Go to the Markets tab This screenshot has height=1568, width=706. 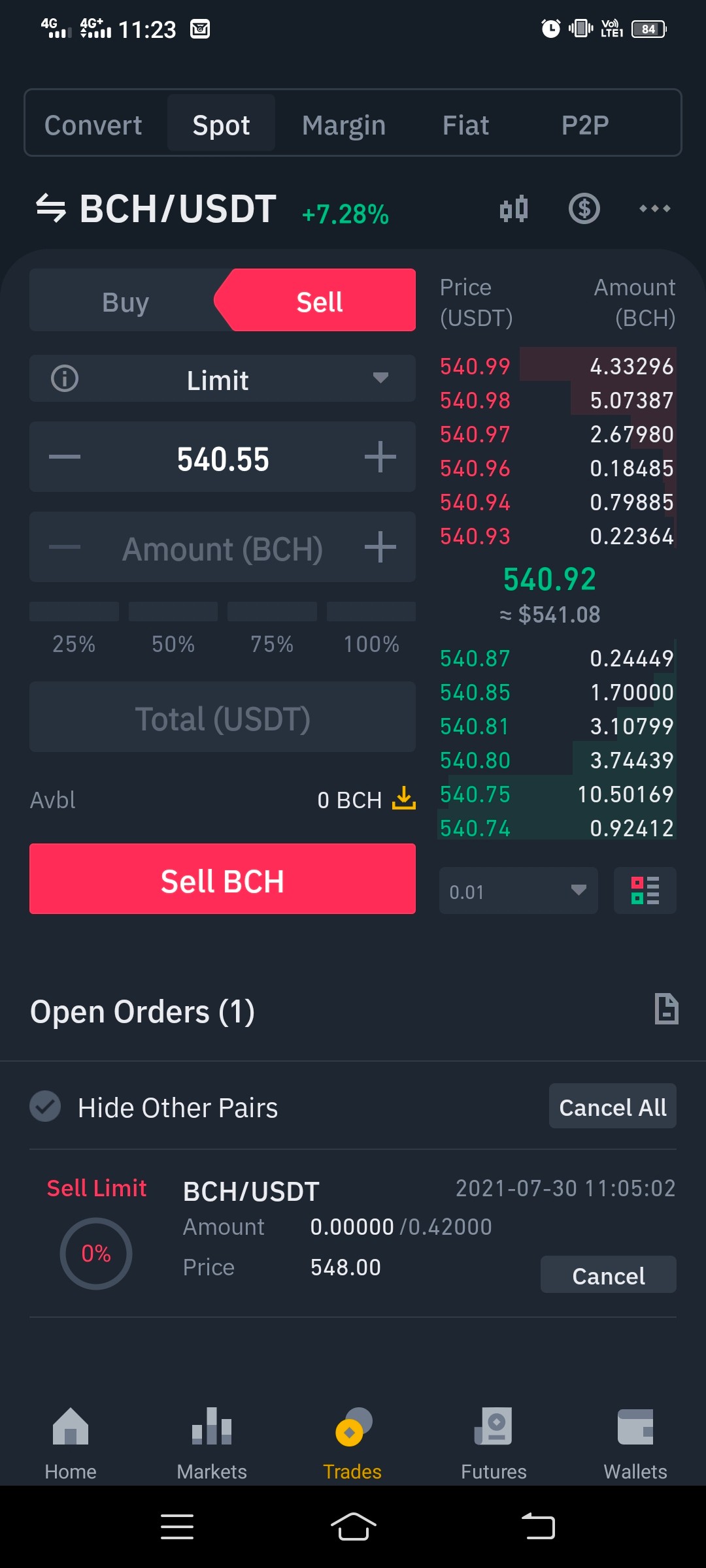coord(212,1444)
